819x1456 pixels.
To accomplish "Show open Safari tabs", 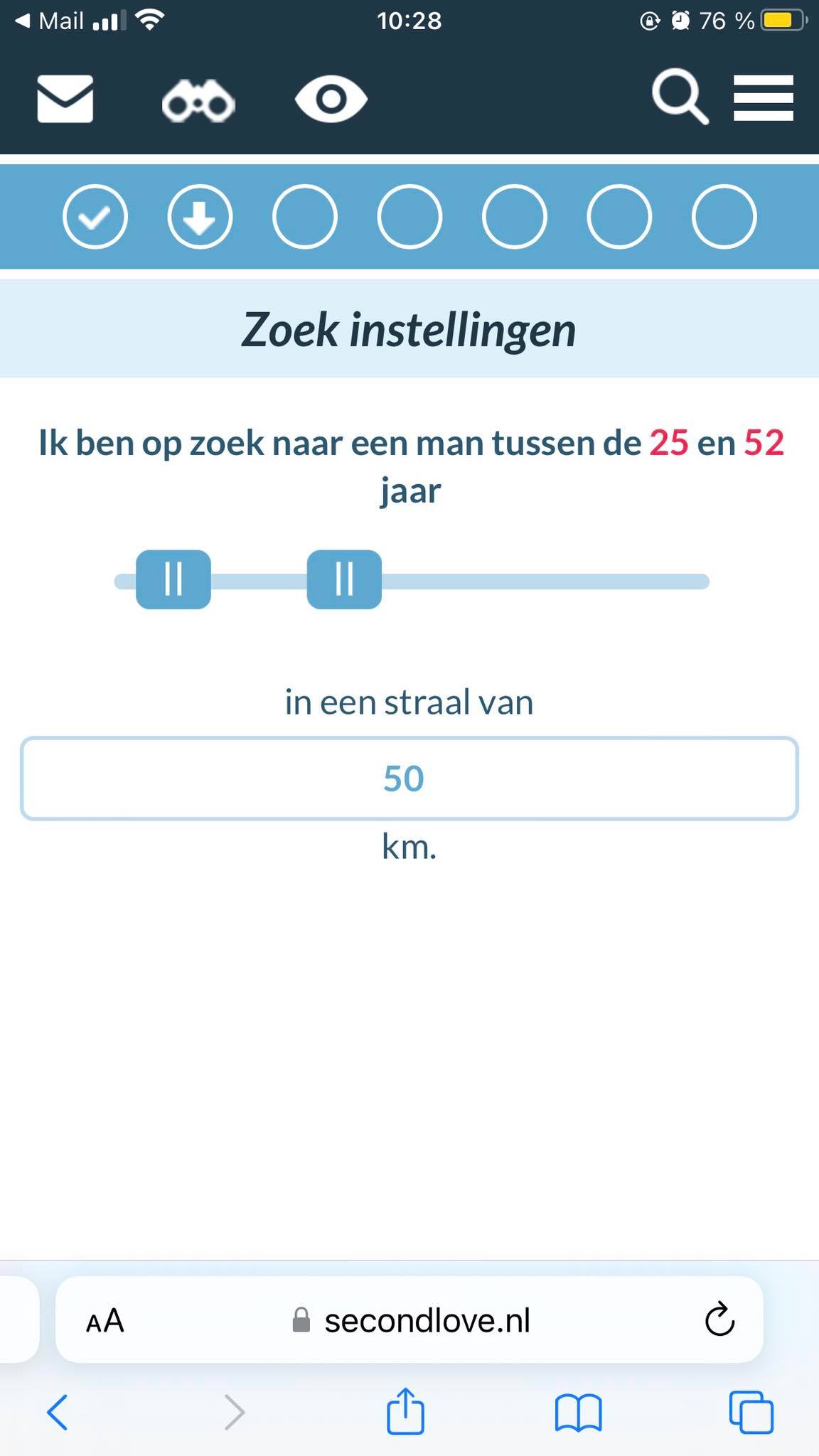I will tap(751, 1412).
